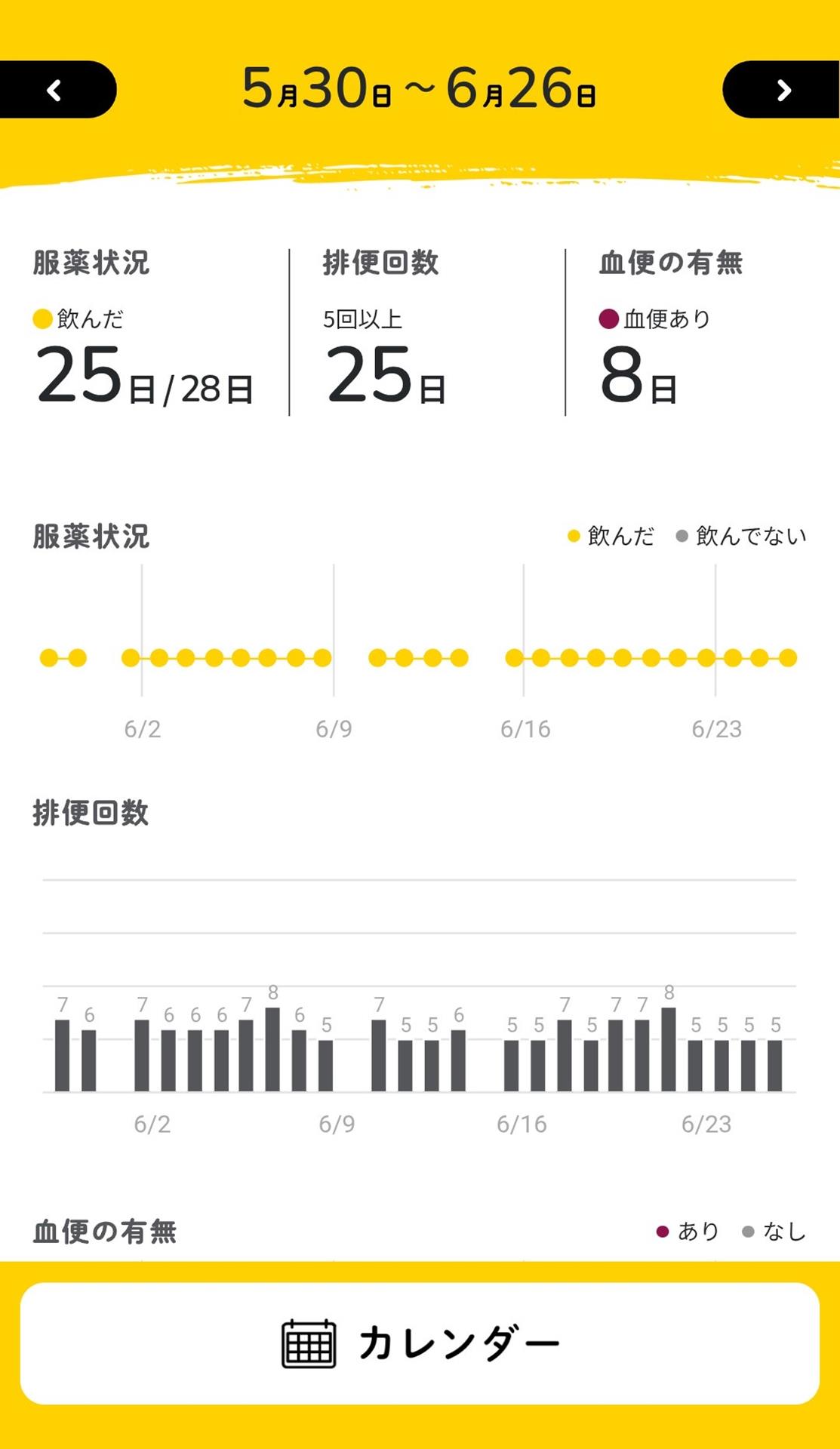Viewport: 840px width, 1449px height.
Task: Go to the previous date period
Action: coord(57,90)
